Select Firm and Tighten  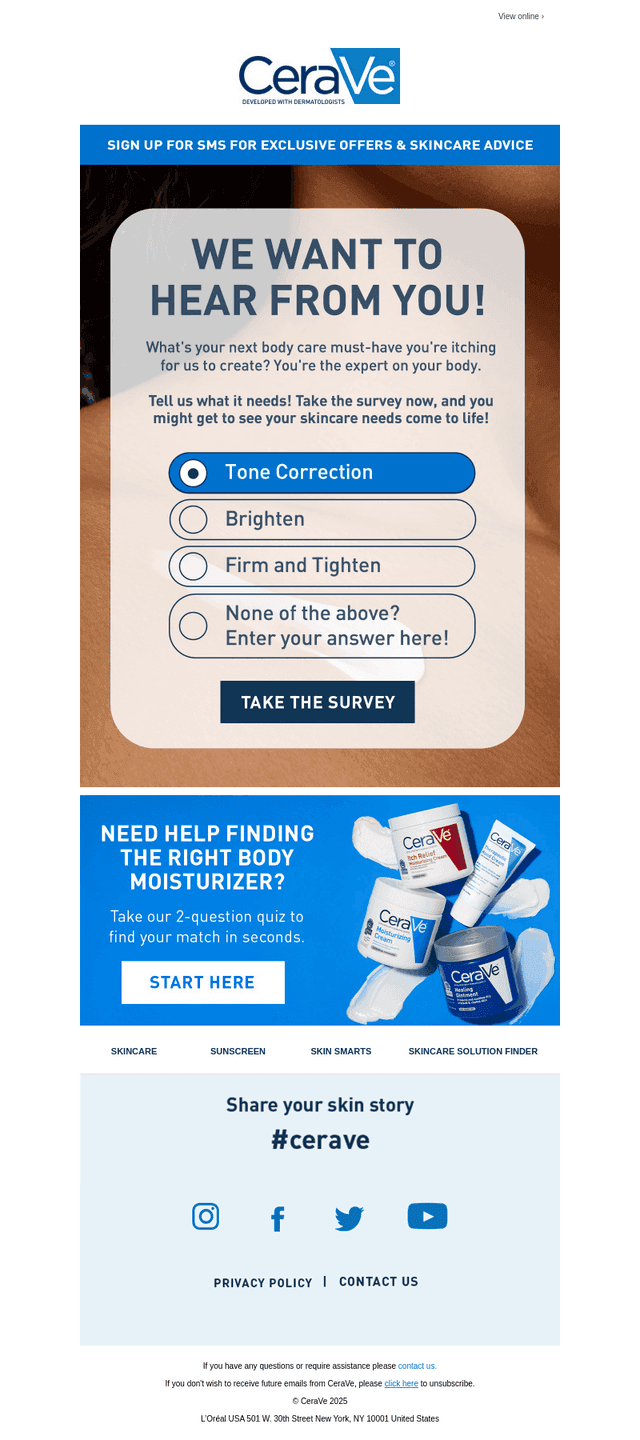322,566
